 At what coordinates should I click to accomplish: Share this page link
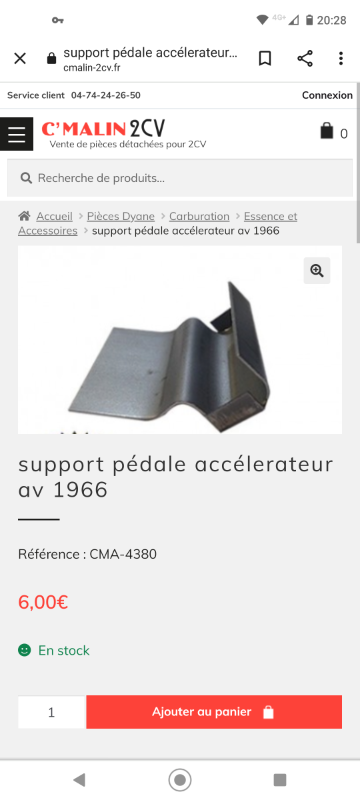click(x=305, y=59)
